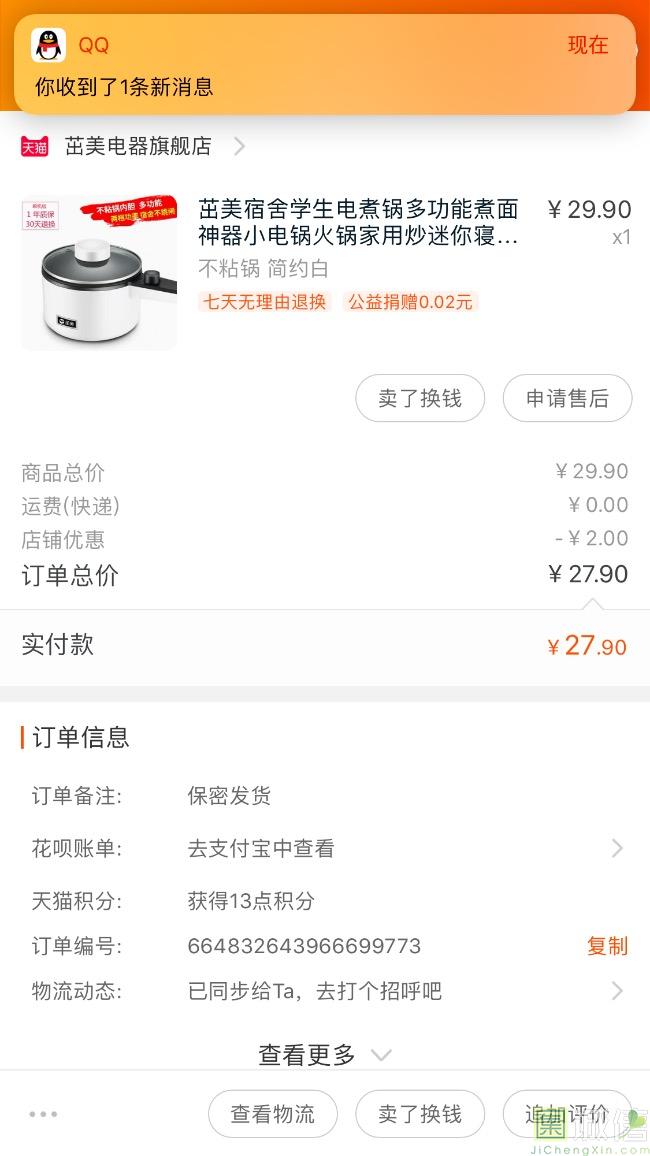Open the 物流动态 logistics row
This screenshot has height=1156, width=650.
tap(400, 991)
